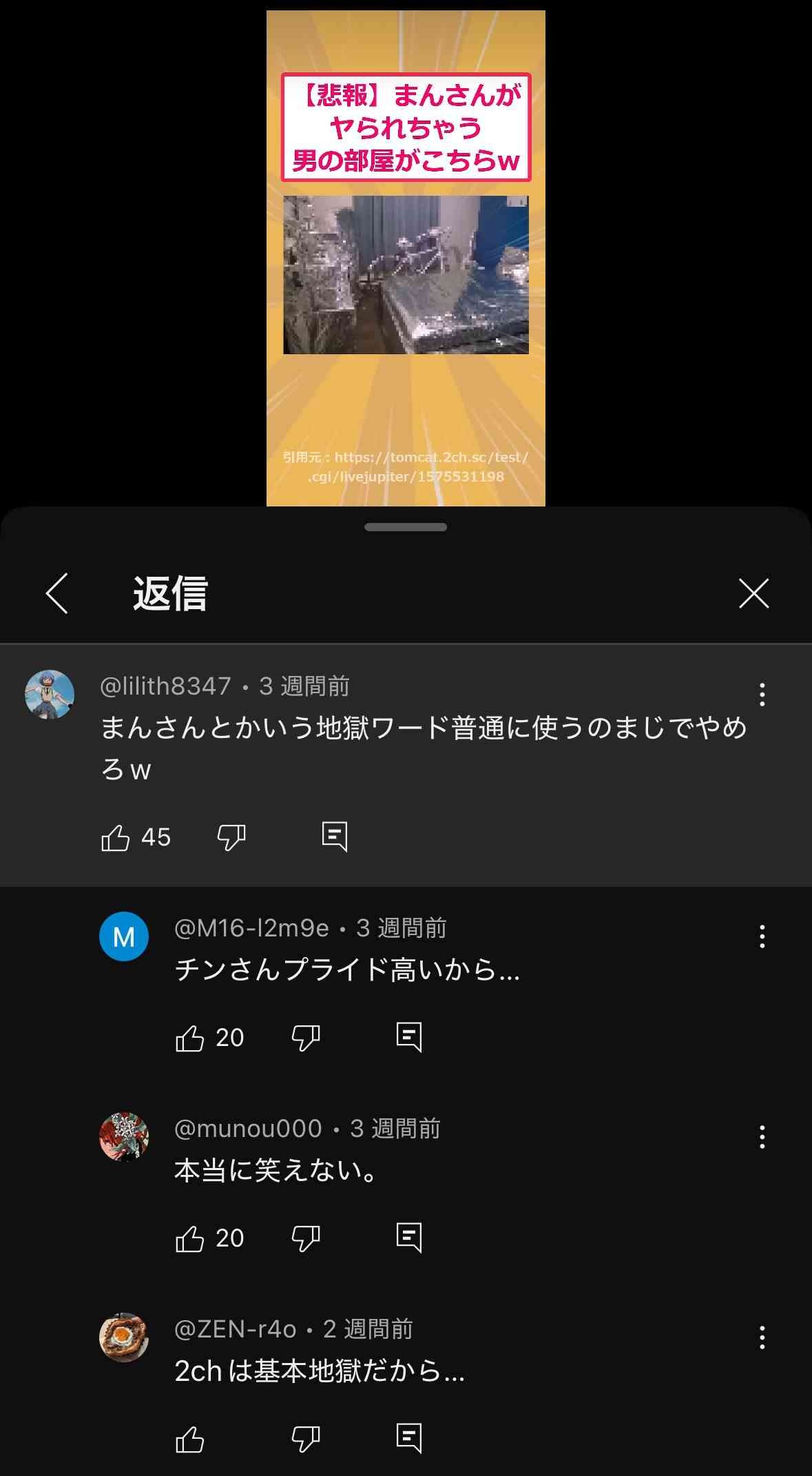Reply to @ZEN-r4o's comment
The width and height of the screenshot is (812, 1476).
(x=409, y=1438)
